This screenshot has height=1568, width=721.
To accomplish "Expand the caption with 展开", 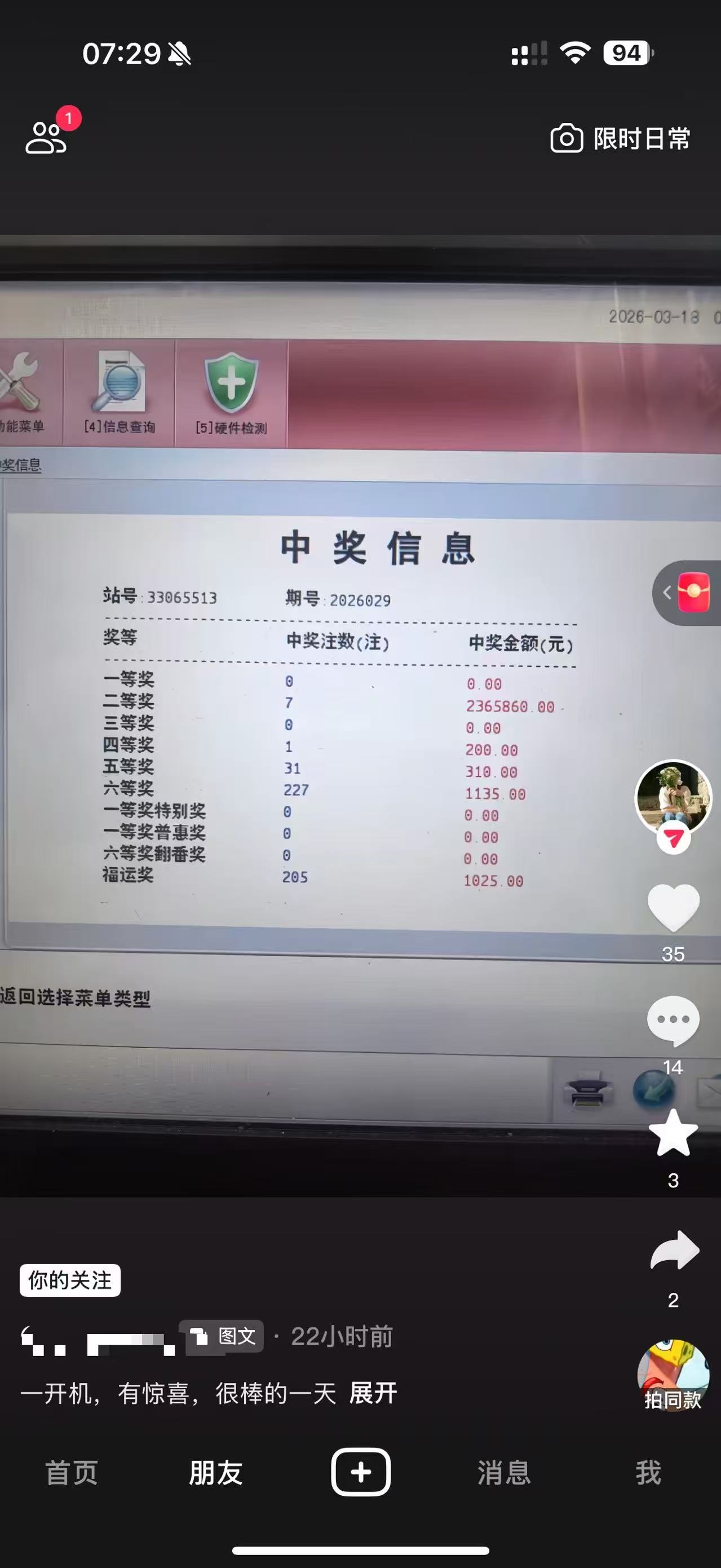I will pyautogui.click(x=373, y=1393).
